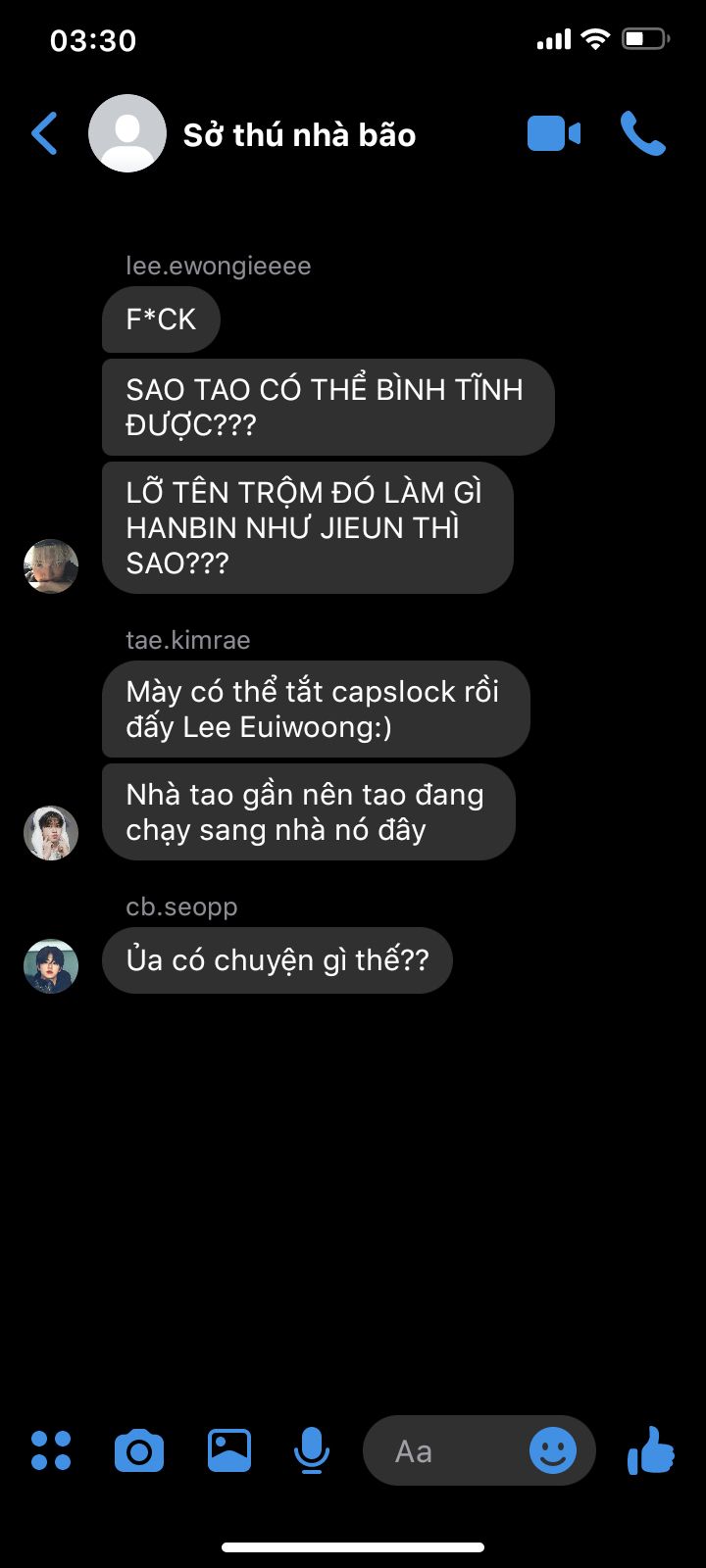View tae.kimrae's profile picture
706x1568 pixels.
tap(51, 833)
